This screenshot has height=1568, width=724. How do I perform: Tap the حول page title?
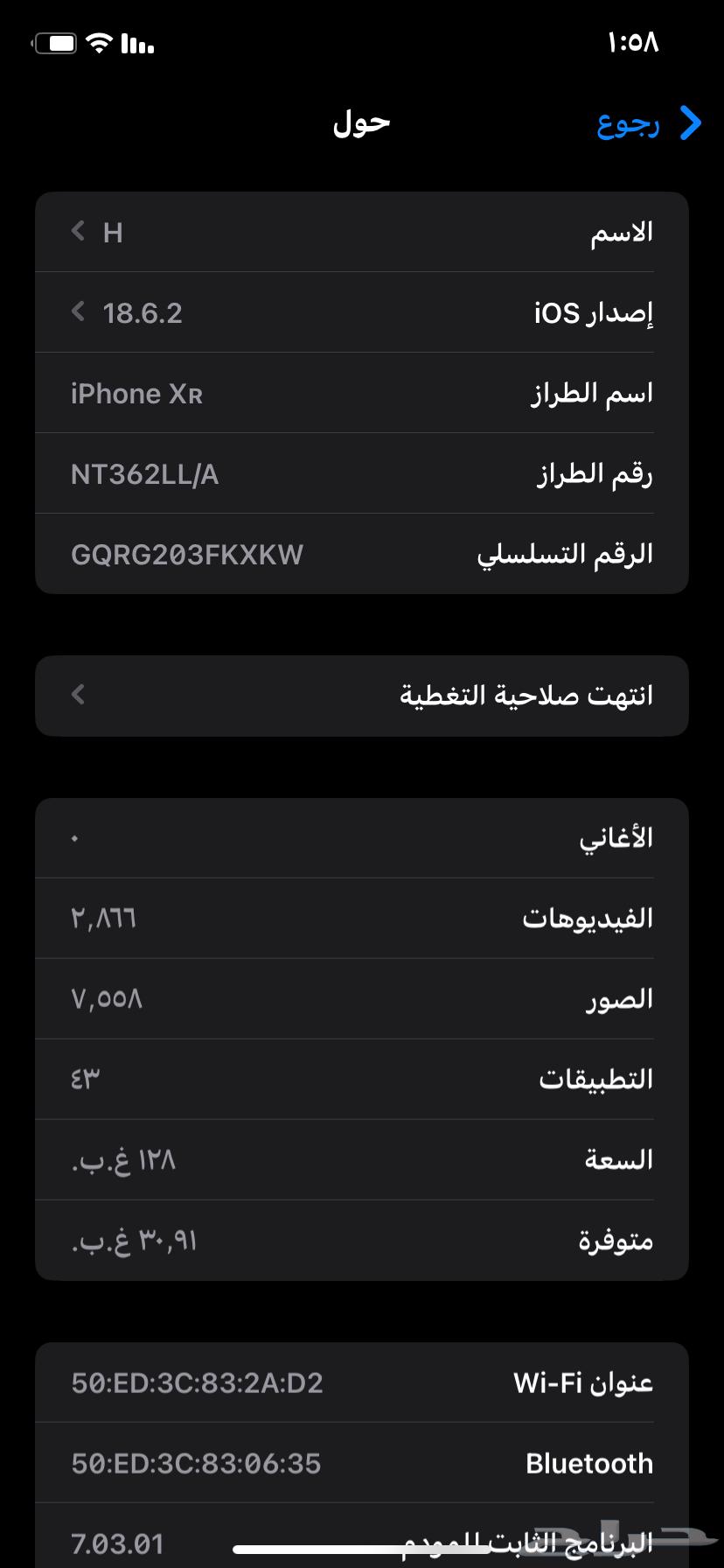click(360, 123)
